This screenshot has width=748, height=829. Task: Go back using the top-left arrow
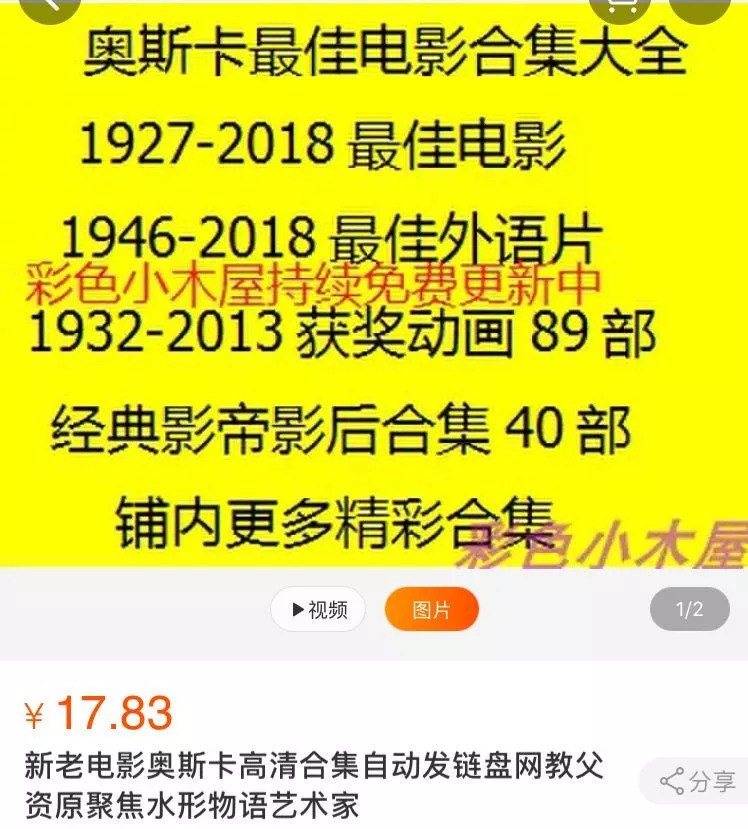tap(42, 8)
